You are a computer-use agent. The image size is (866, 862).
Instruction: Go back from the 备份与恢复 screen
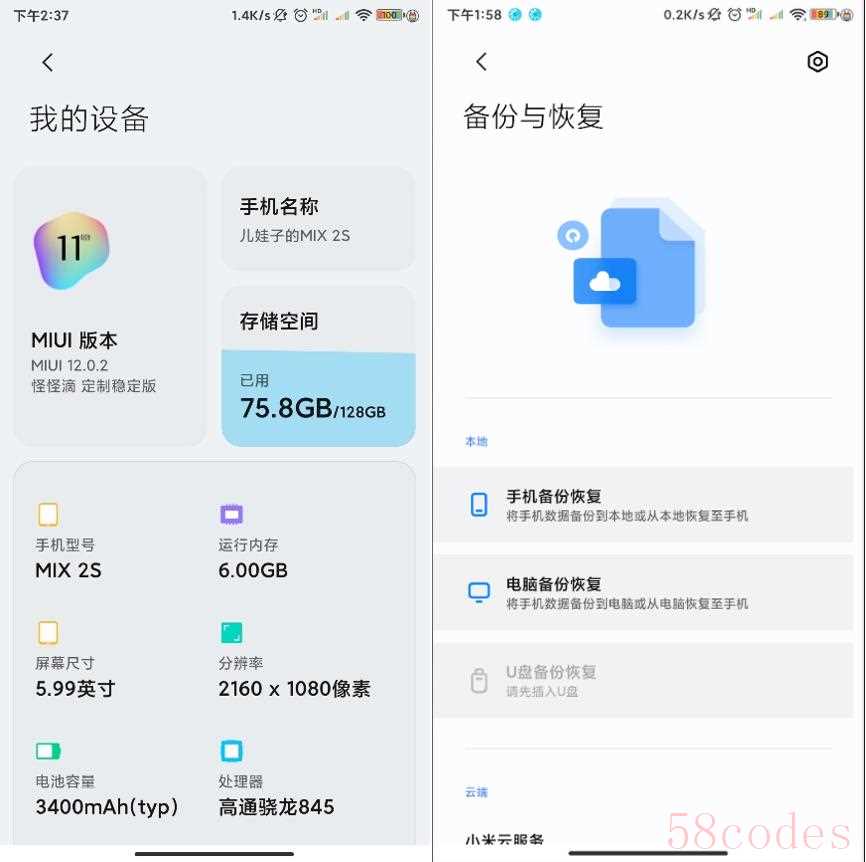(481, 62)
